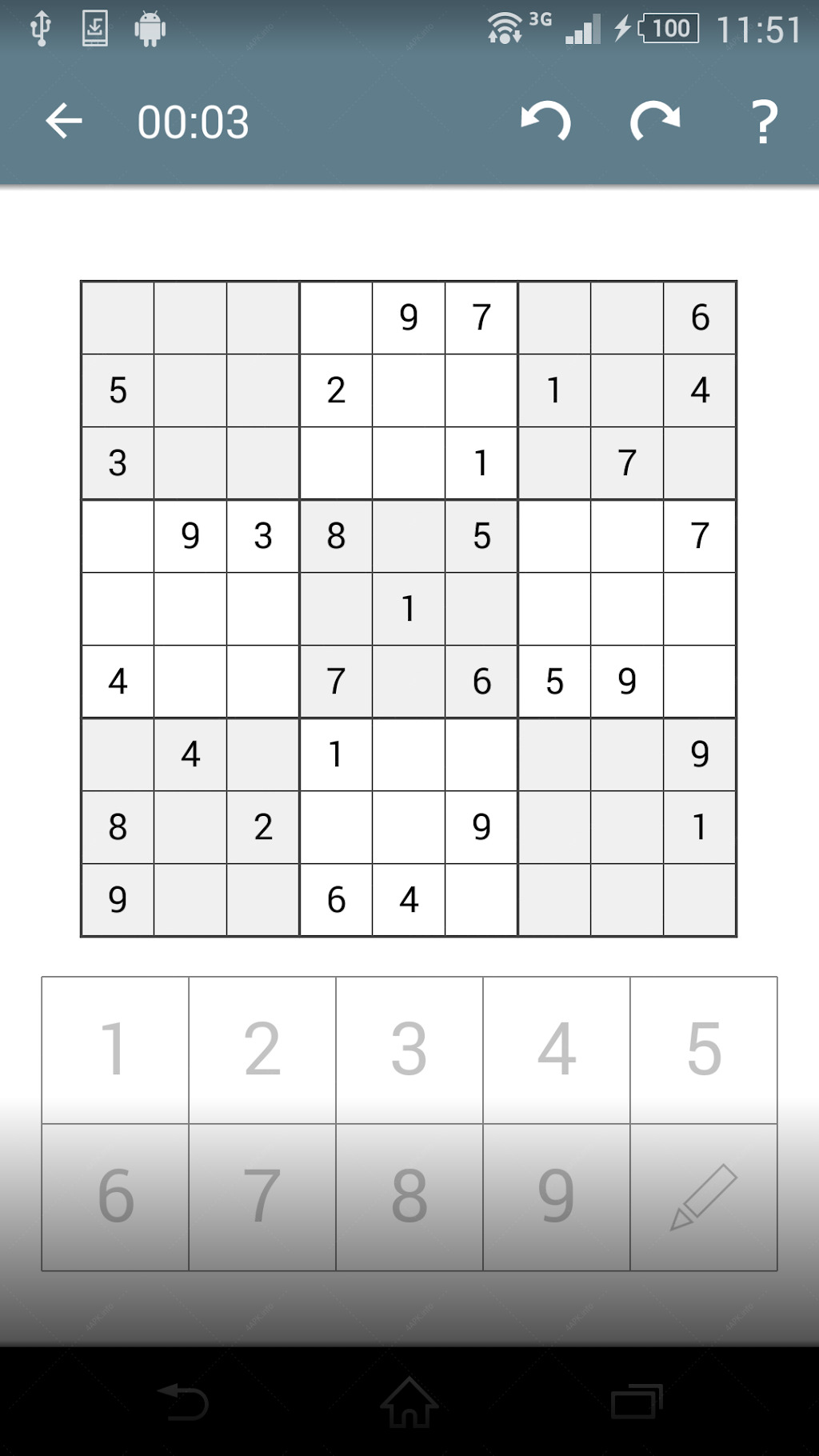
Task: Tap the system home button
Action: pyautogui.click(x=409, y=1402)
